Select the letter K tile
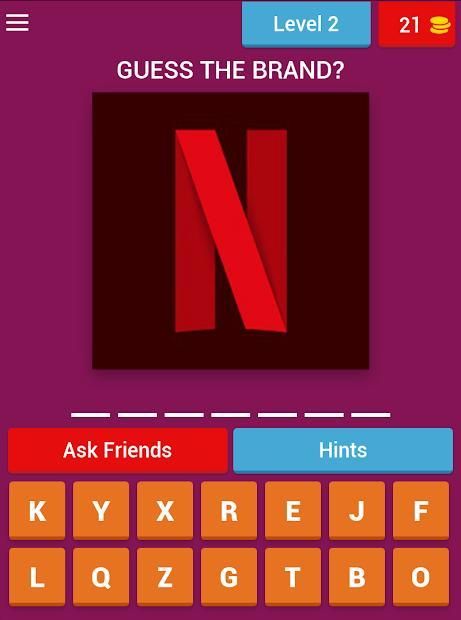The image size is (461, 620). coord(37,510)
